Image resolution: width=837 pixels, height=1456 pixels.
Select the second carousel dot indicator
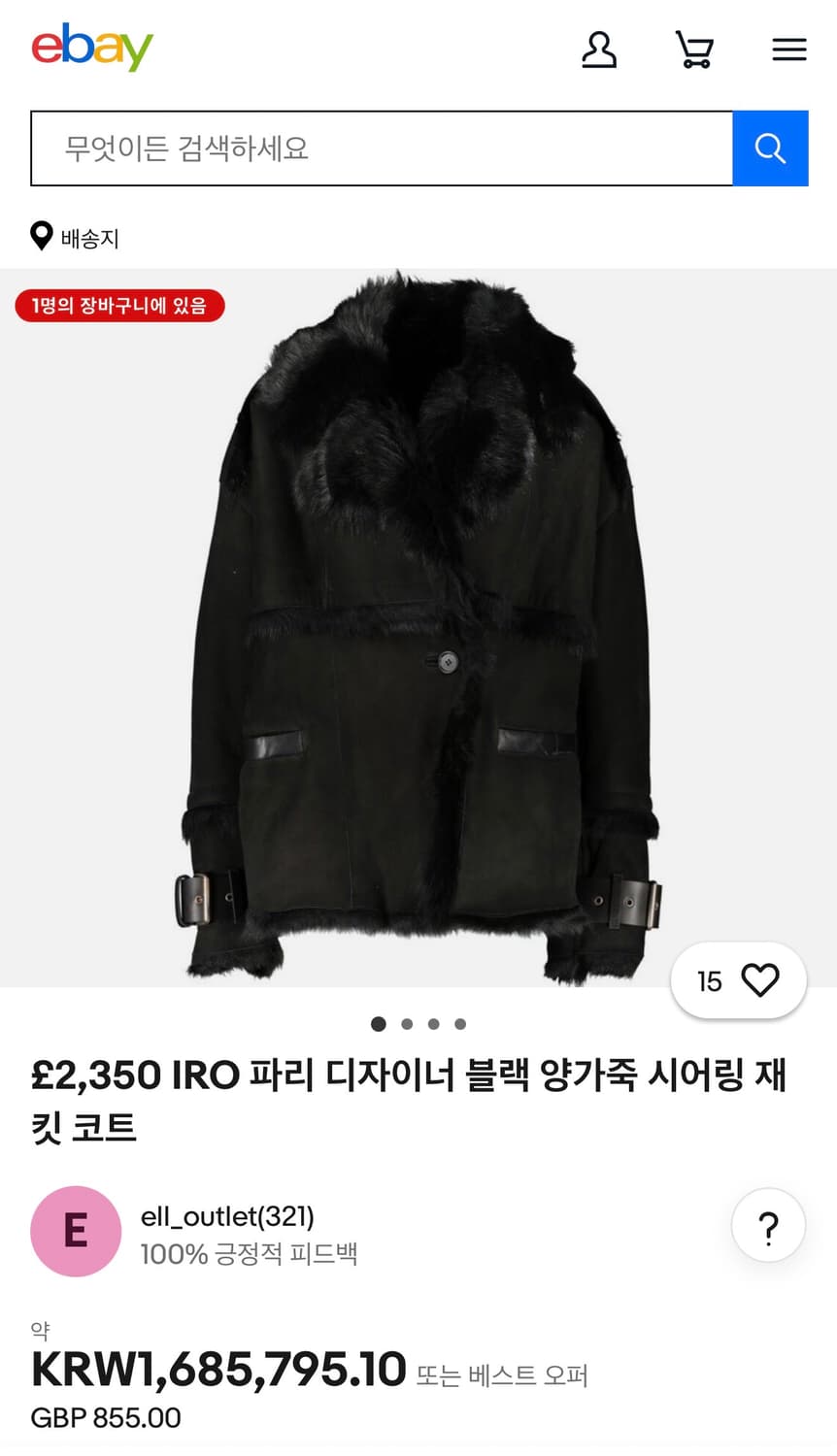pos(406,1024)
